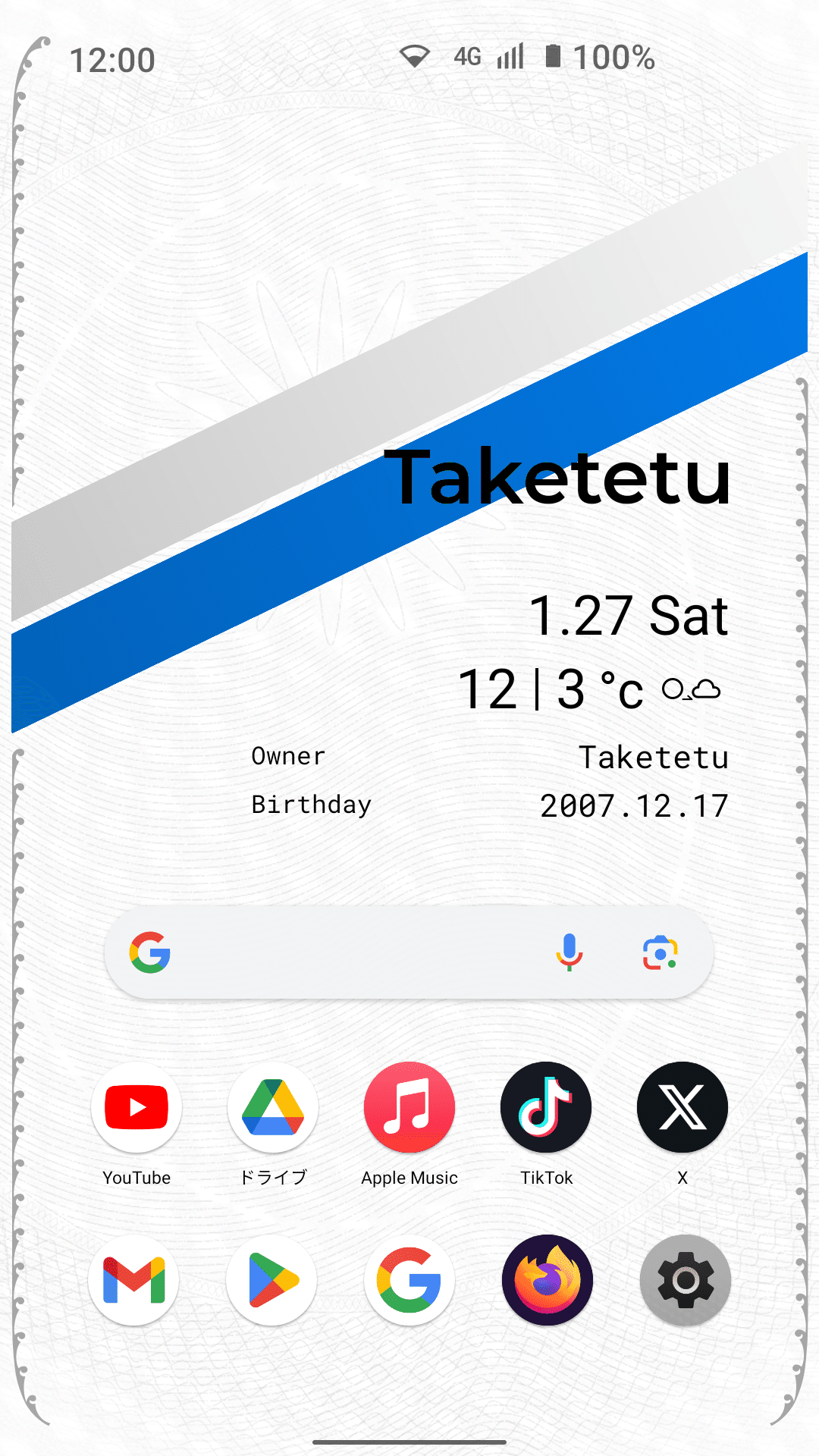
Task: Open the weather widget showing 12 | 3 °c
Action: point(590,689)
